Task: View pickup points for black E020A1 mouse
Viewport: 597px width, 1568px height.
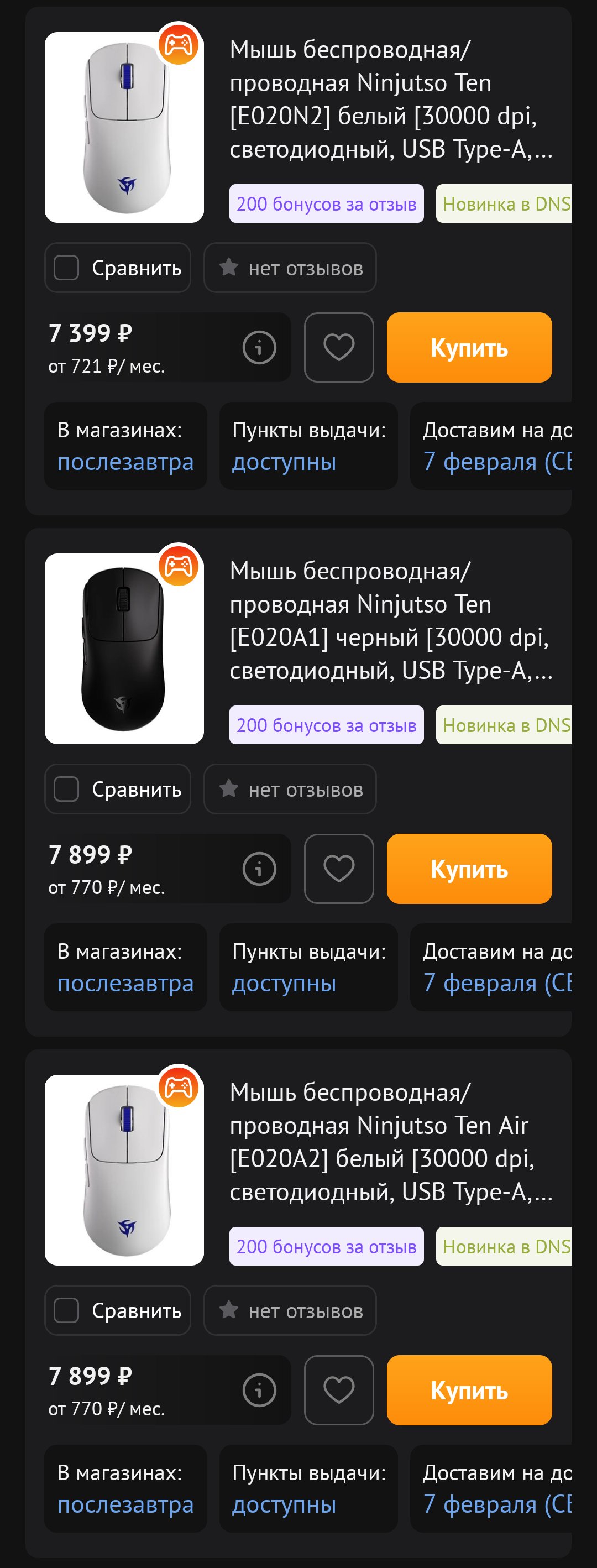Action: (308, 967)
